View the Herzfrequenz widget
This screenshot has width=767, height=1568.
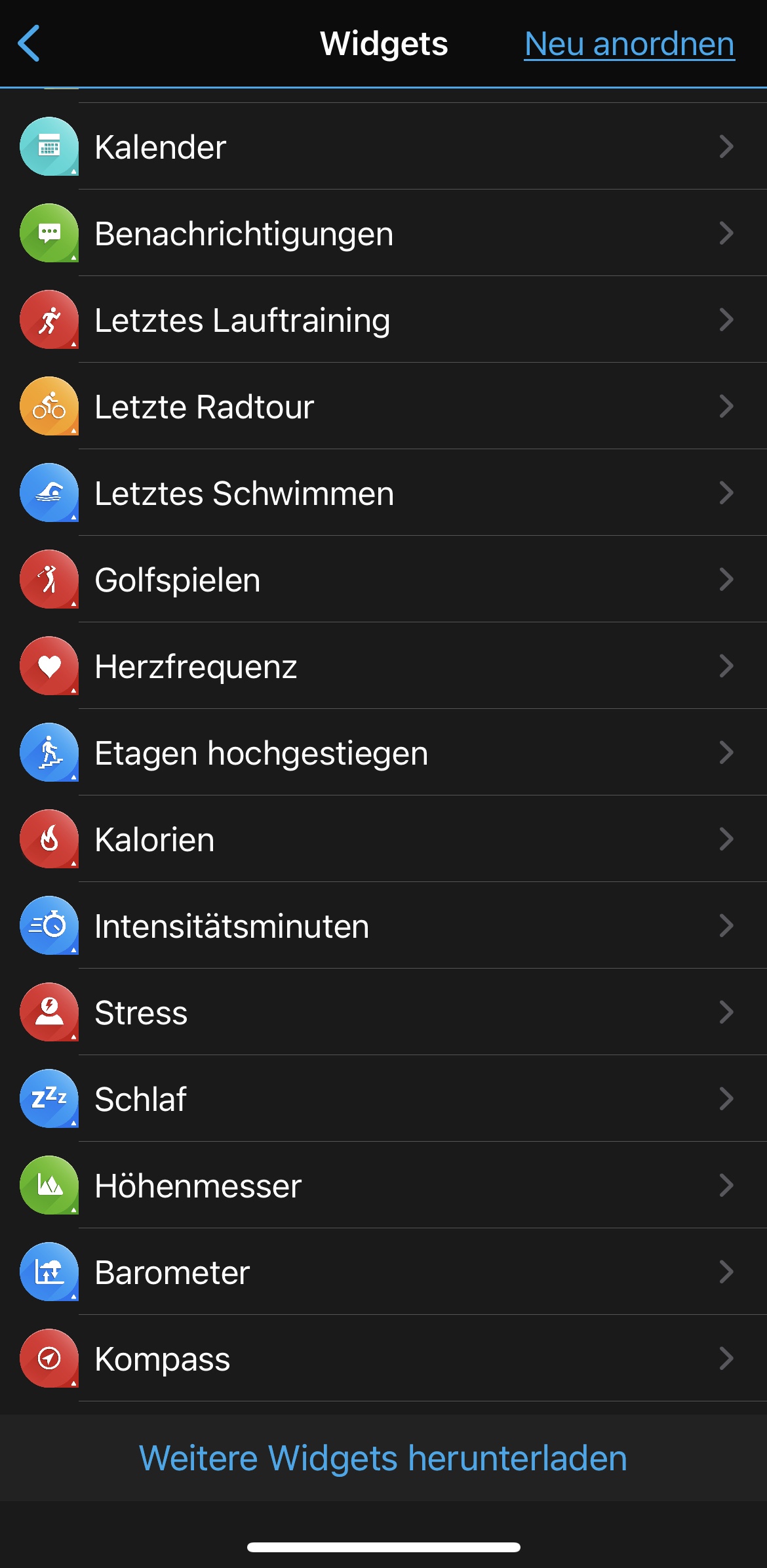pos(383,666)
